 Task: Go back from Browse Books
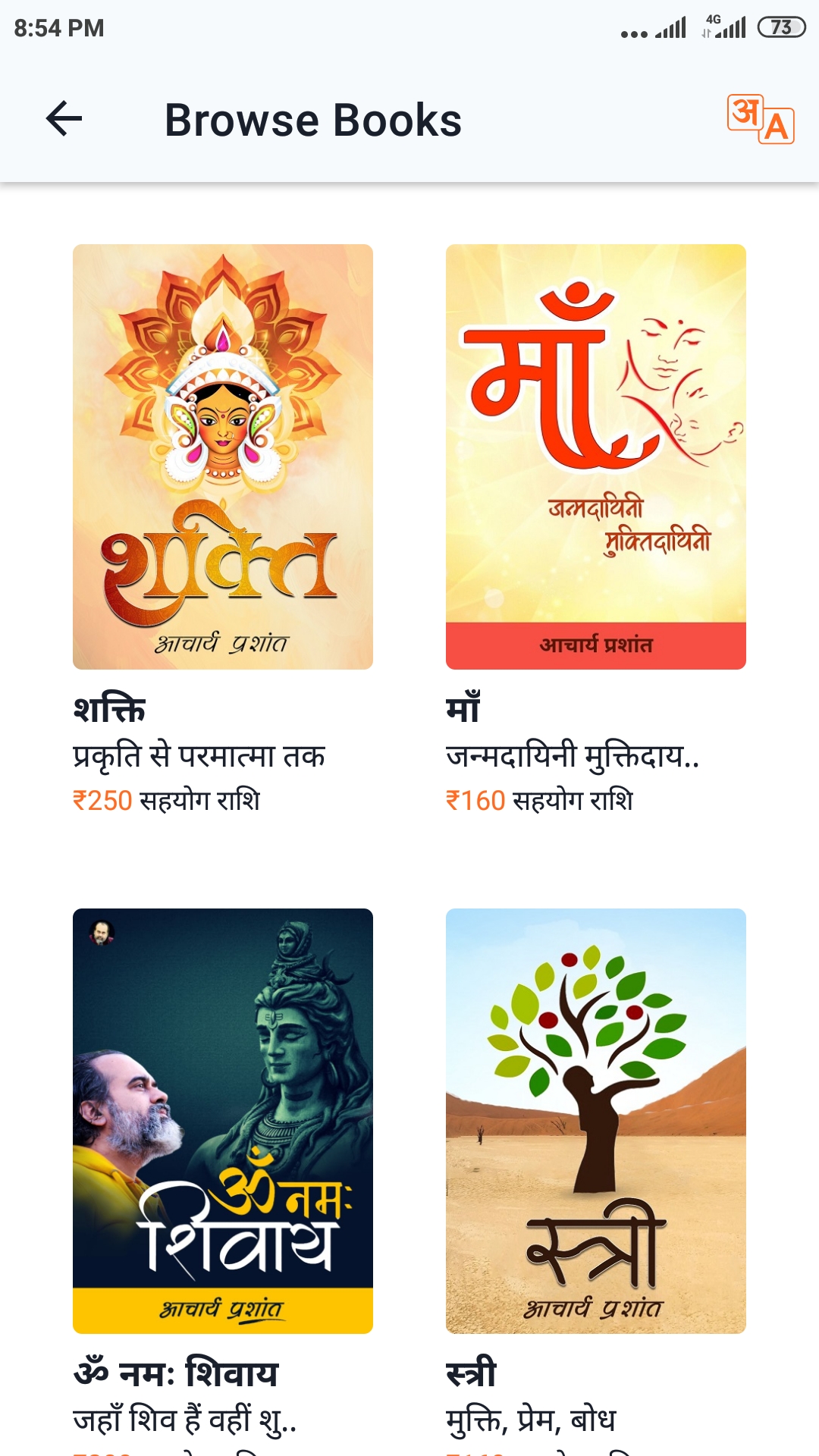[64, 119]
